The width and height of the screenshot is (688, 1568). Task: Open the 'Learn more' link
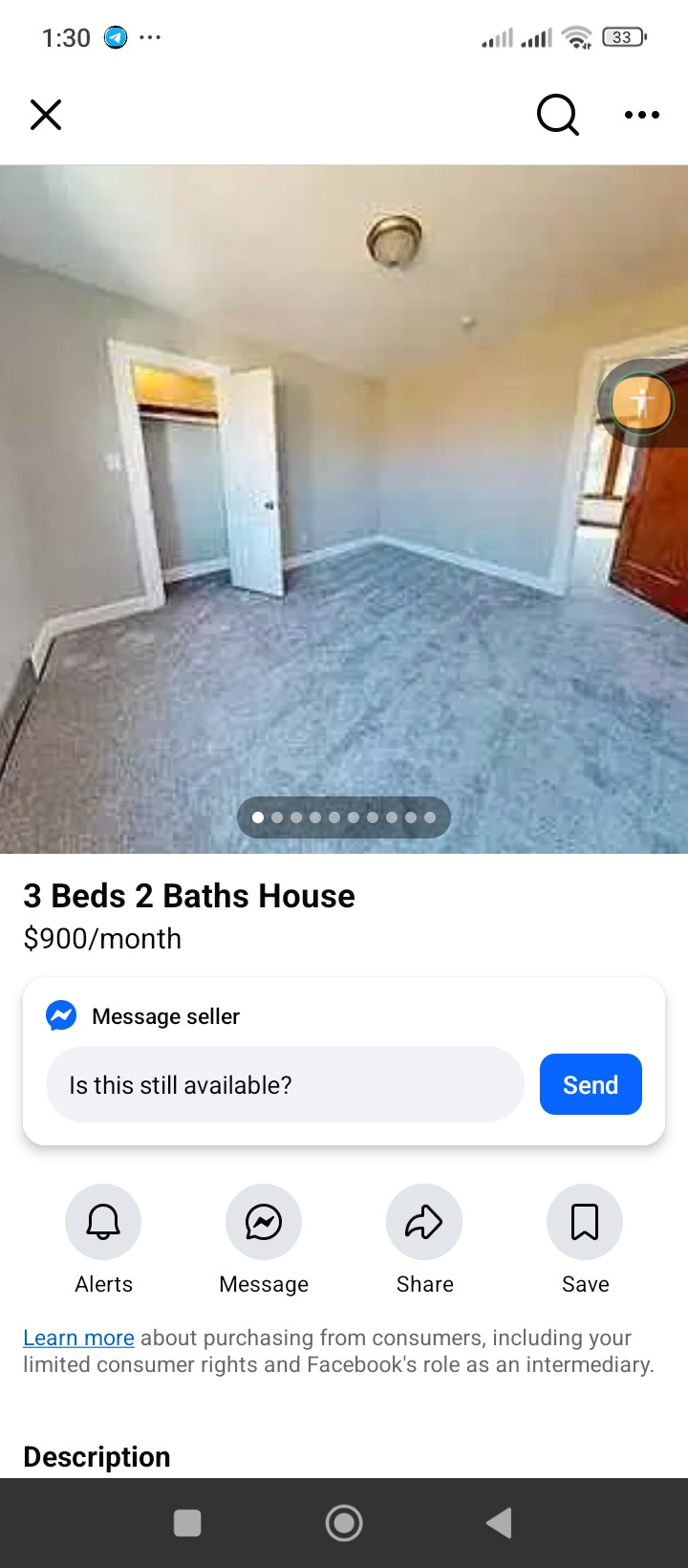(78, 1338)
